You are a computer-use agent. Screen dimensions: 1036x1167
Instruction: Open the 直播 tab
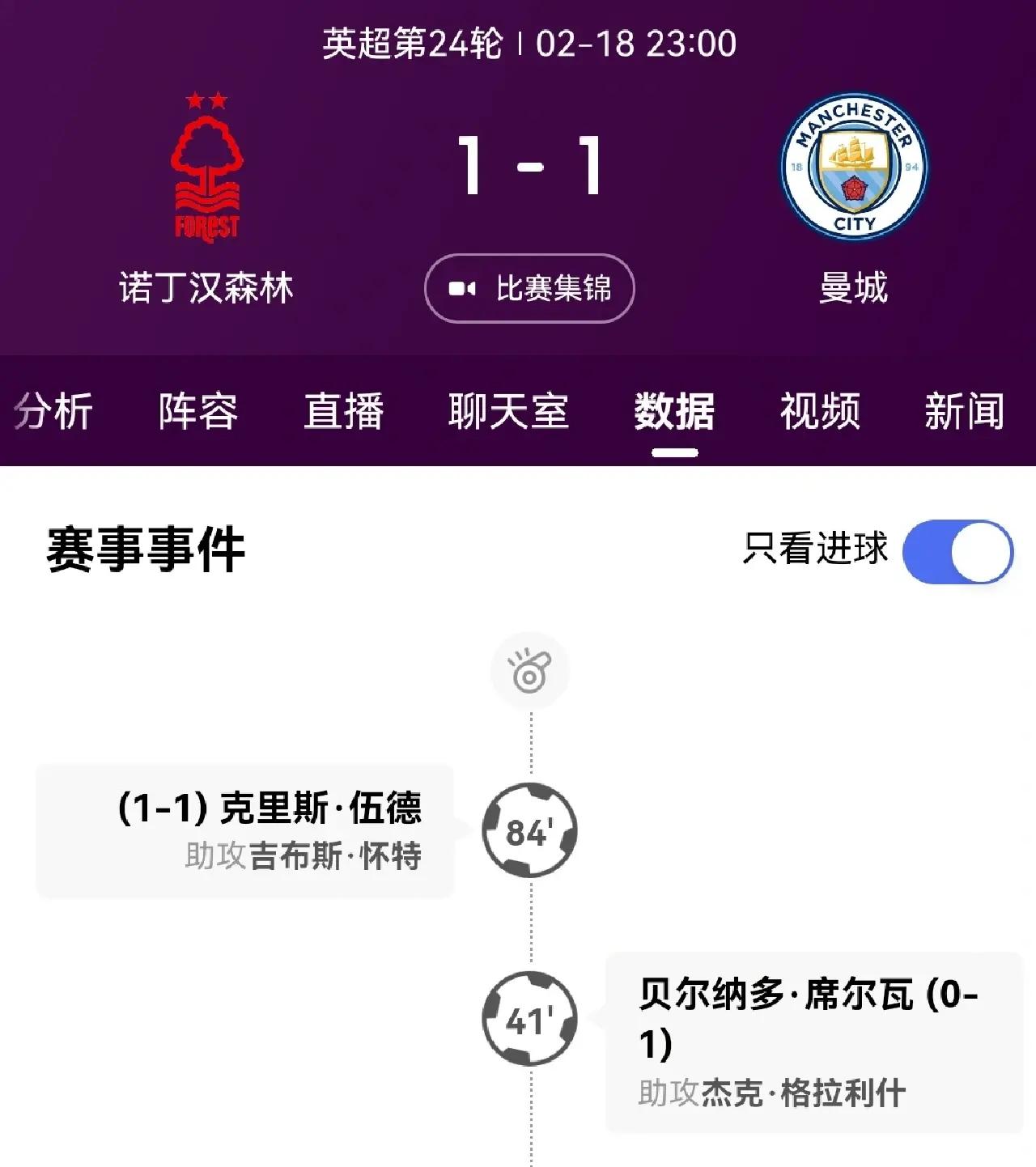tap(343, 411)
